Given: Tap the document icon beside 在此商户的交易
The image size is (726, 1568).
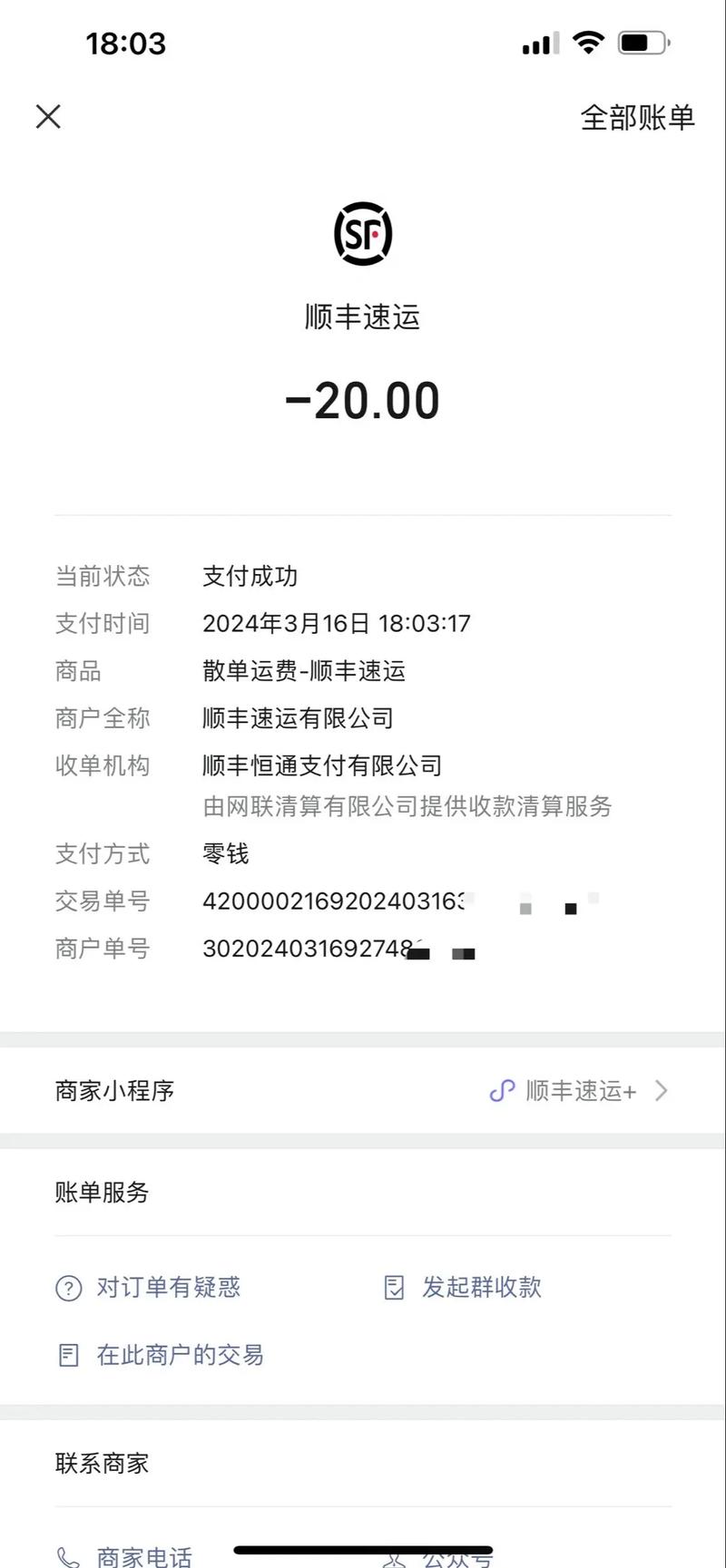Looking at the screenshot, I should tap(67, 1355).
